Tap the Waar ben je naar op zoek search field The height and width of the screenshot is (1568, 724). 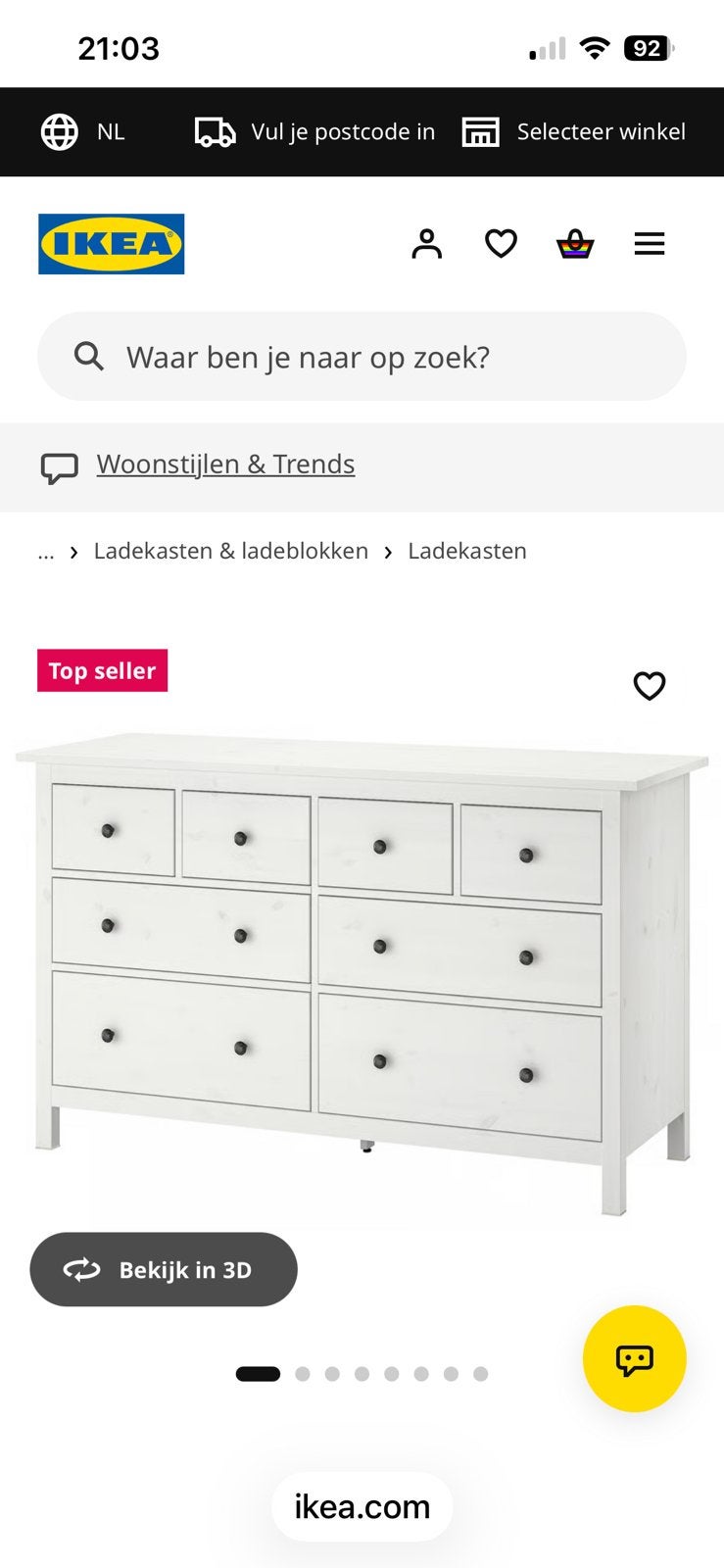[362, 357]
